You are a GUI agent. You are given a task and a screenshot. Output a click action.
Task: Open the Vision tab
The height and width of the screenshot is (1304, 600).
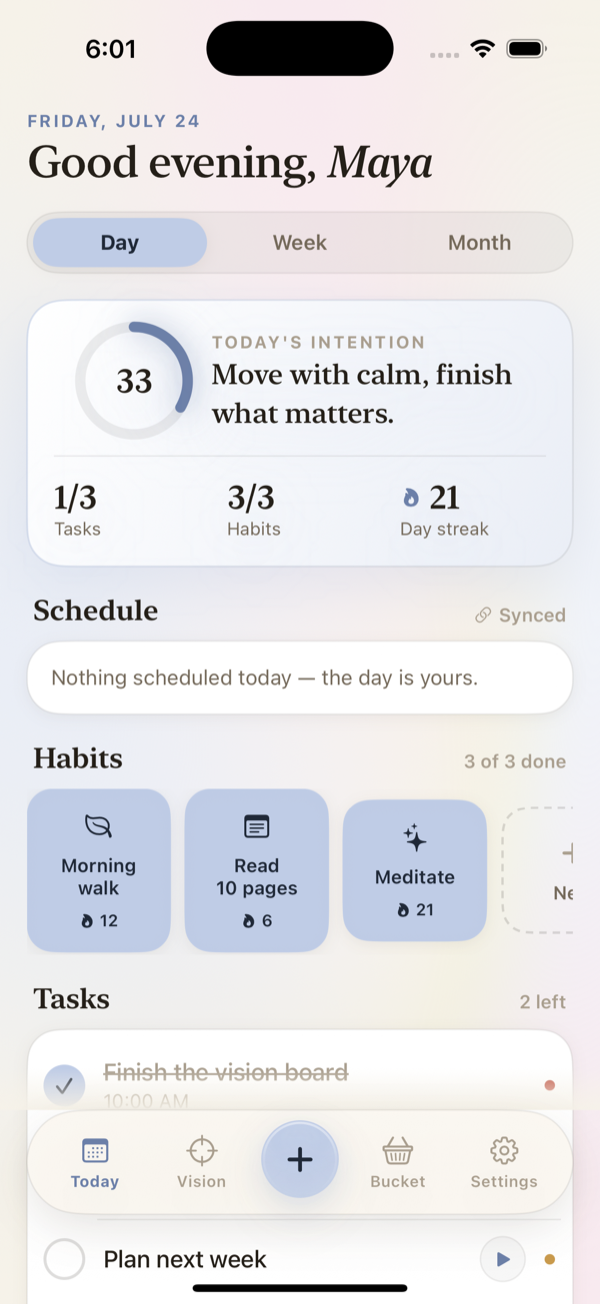[202, 1163]
